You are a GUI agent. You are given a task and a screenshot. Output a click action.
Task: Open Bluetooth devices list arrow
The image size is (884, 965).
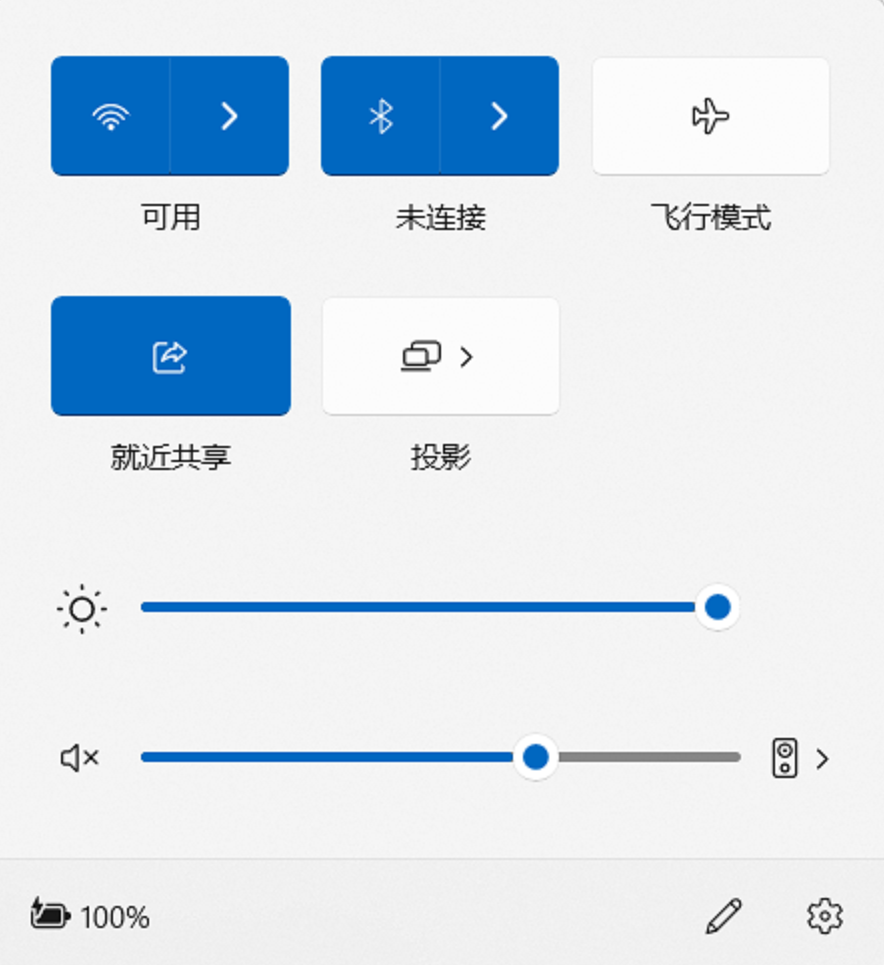pos(499,117)
